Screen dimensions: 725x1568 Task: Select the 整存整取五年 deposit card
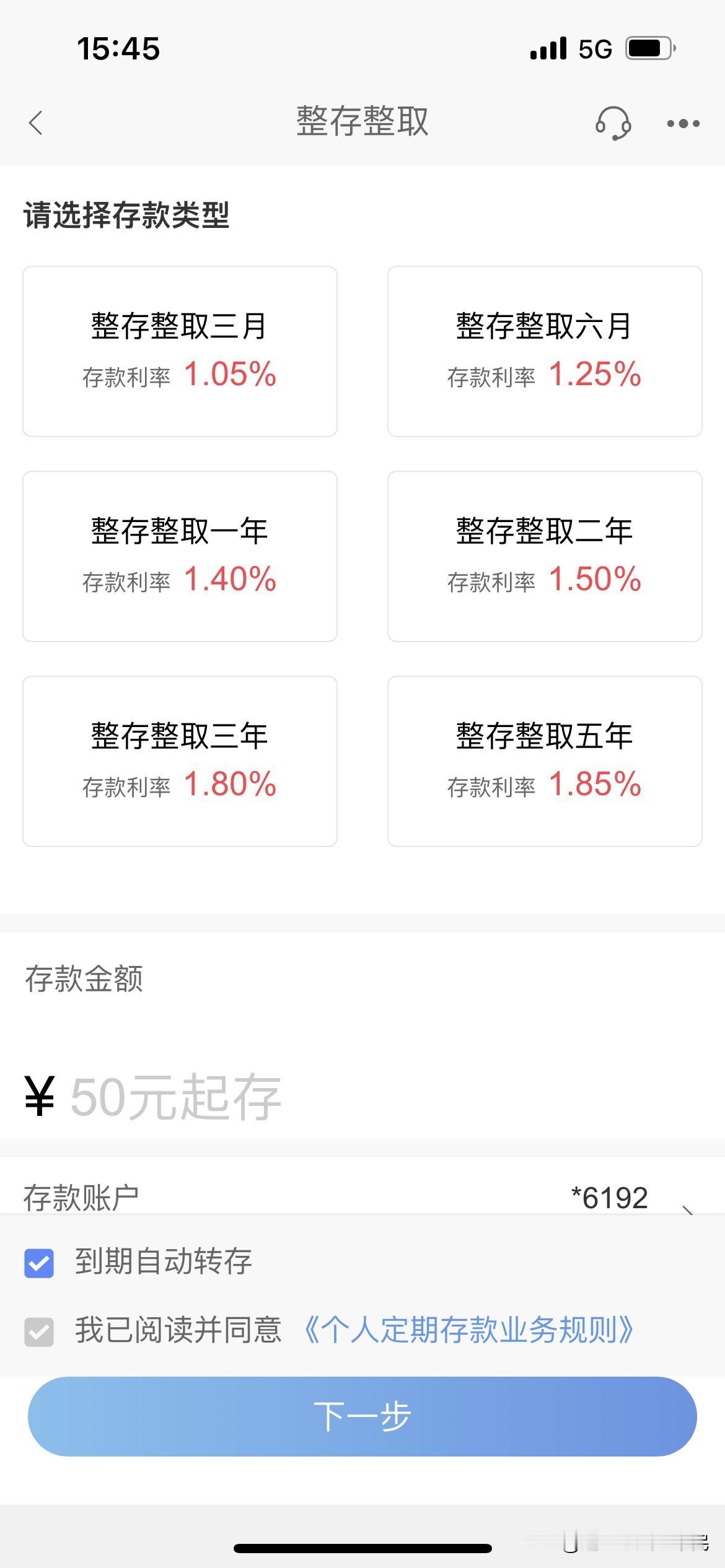pos(545,762)
